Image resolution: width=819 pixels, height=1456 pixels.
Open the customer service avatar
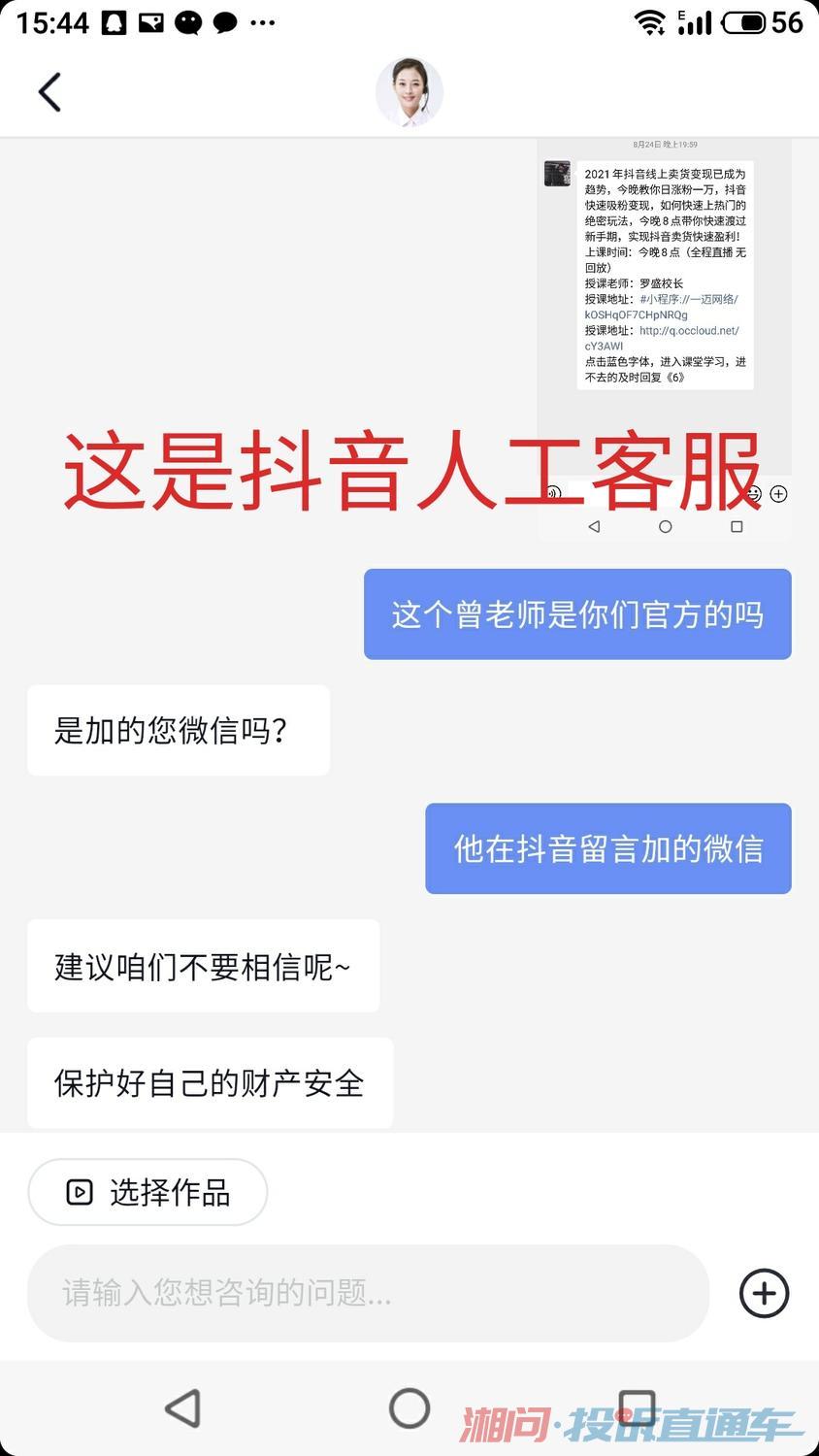tap(409, 92)
